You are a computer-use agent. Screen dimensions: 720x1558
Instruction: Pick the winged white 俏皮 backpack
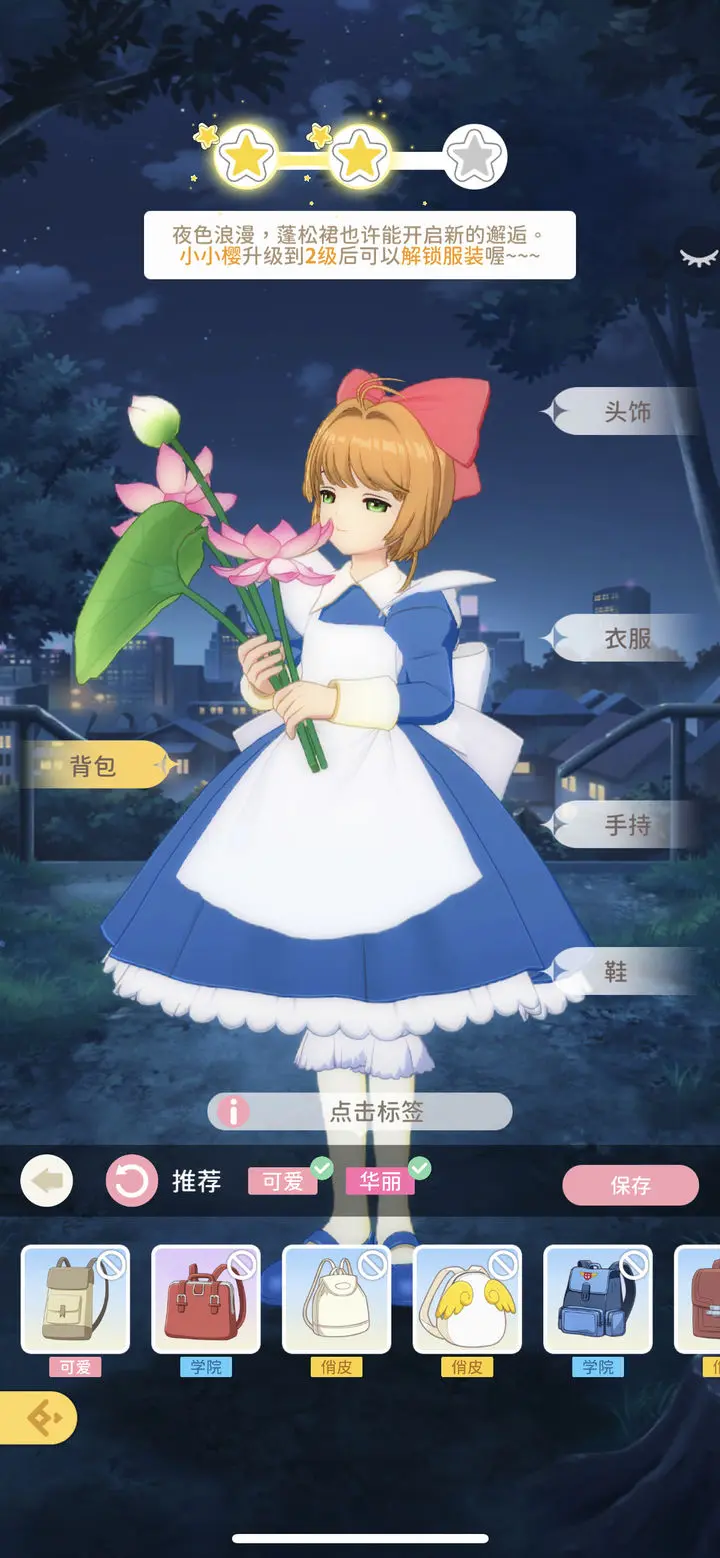point(467,1299)
